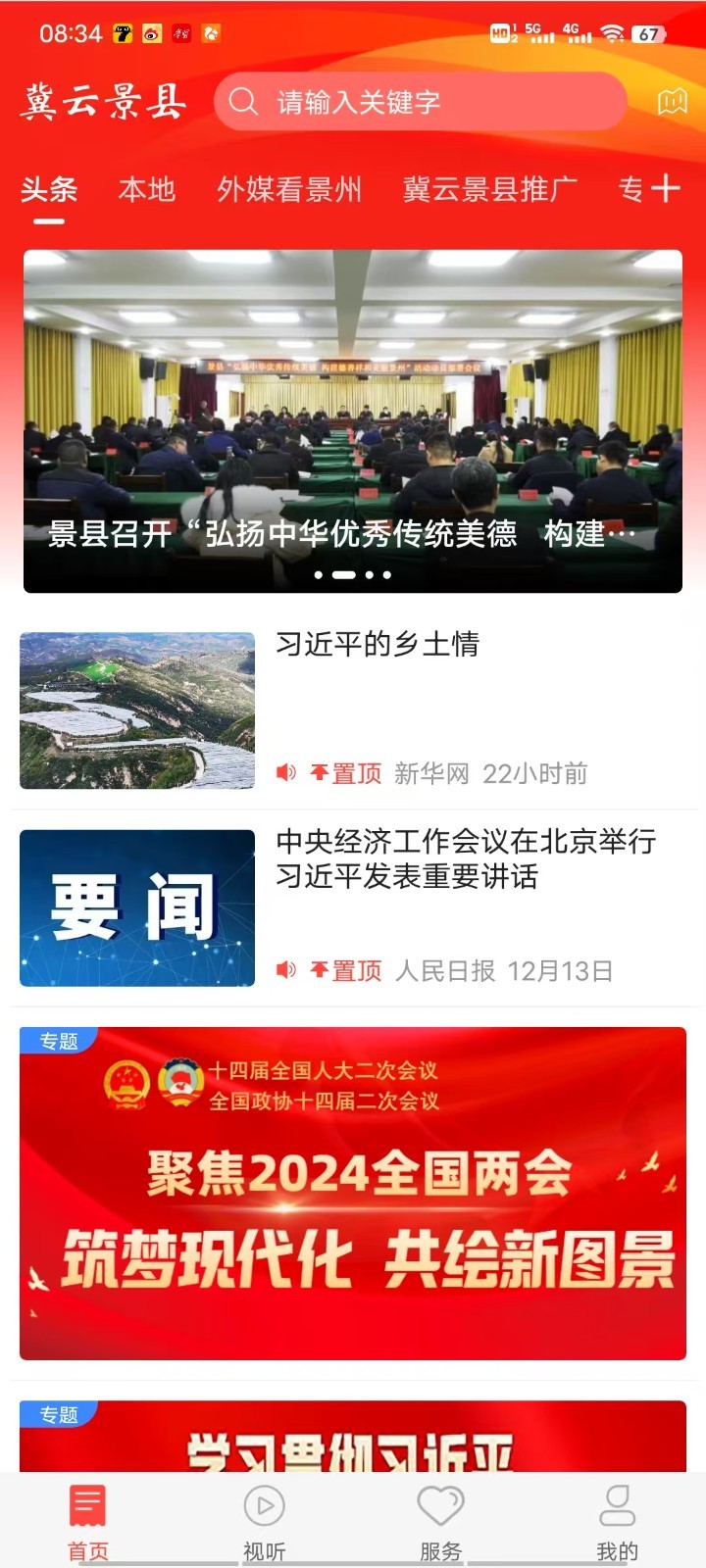Add channels with the plus icon
The image size is (706, 1568).
666,188
